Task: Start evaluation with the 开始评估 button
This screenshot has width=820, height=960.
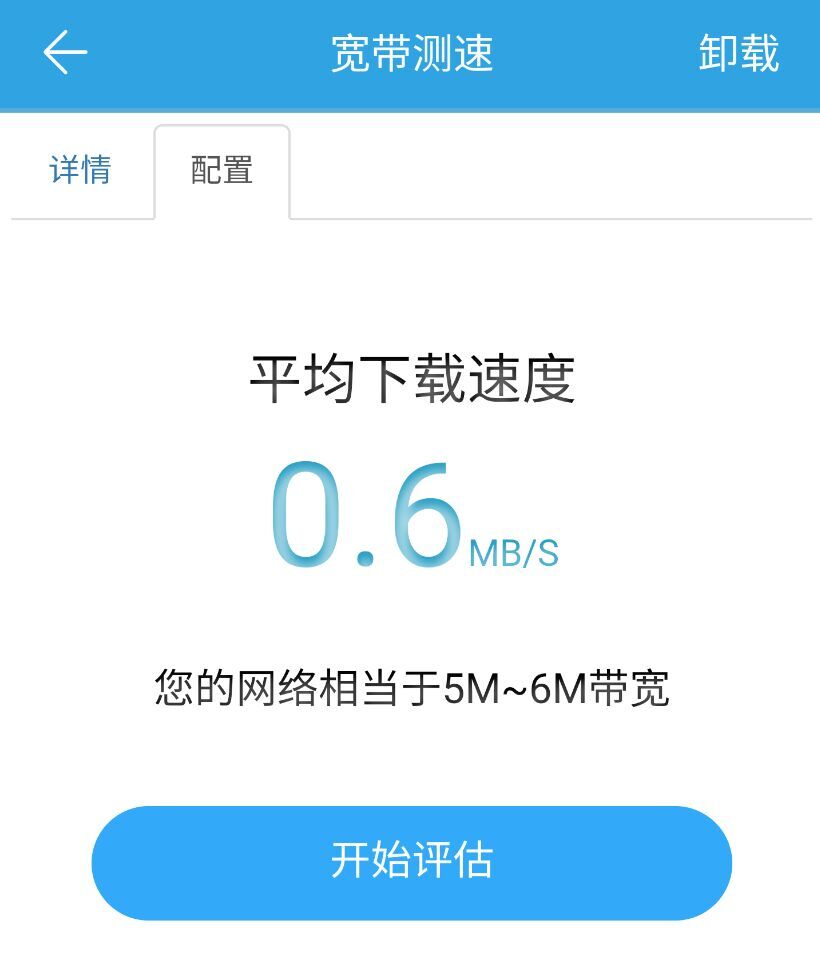Action: pyautogui.click(x=410, y=862)
